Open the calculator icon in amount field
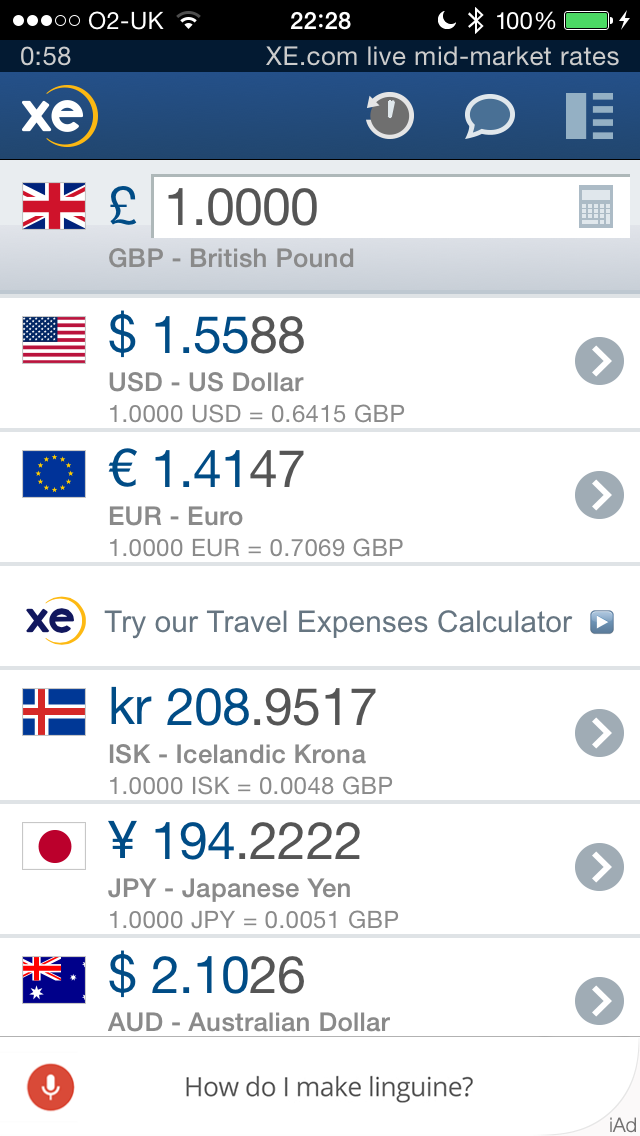640x1136 pixels. (597, 206)
